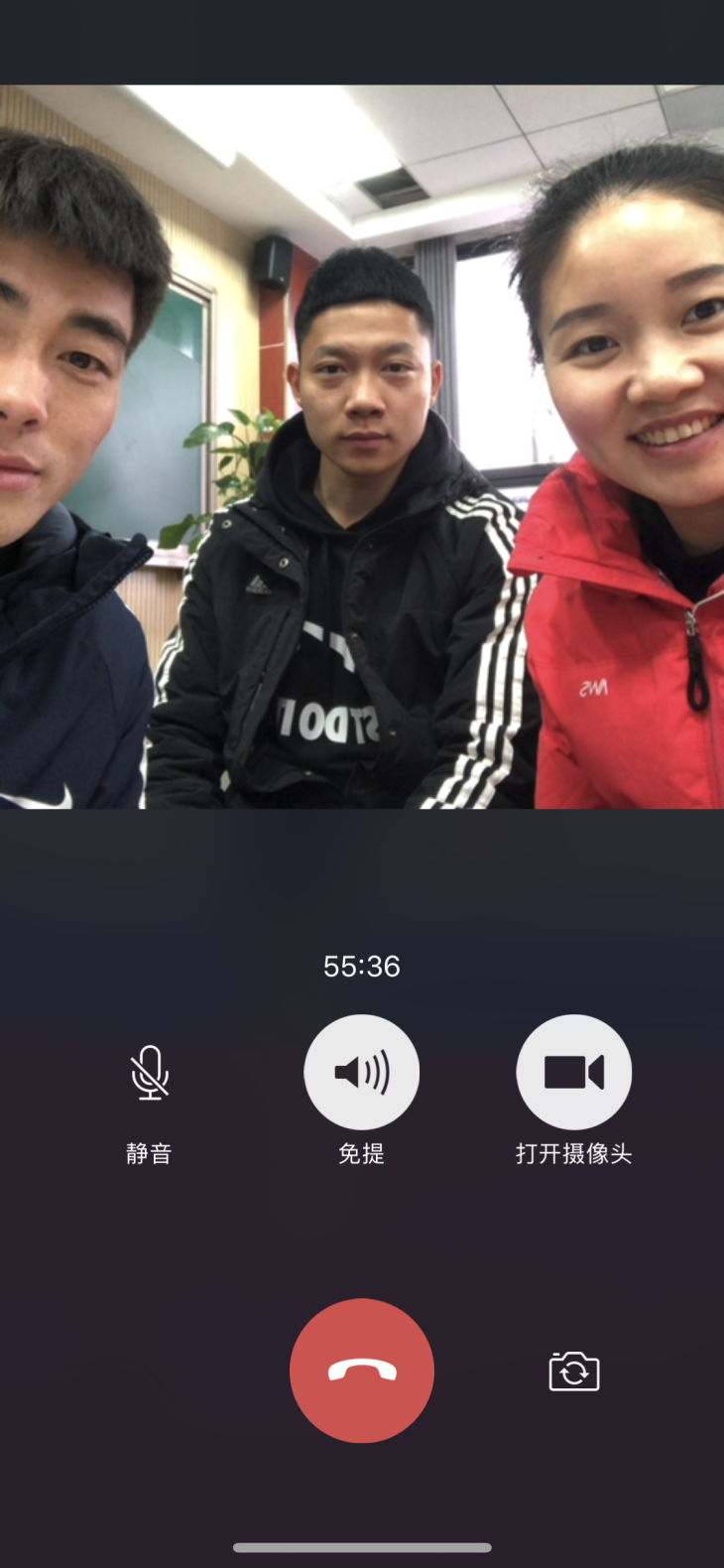Hang up the call with the red button
Image resolution: width=724 pixels, height=1568 pixels.
point(361,1371)
